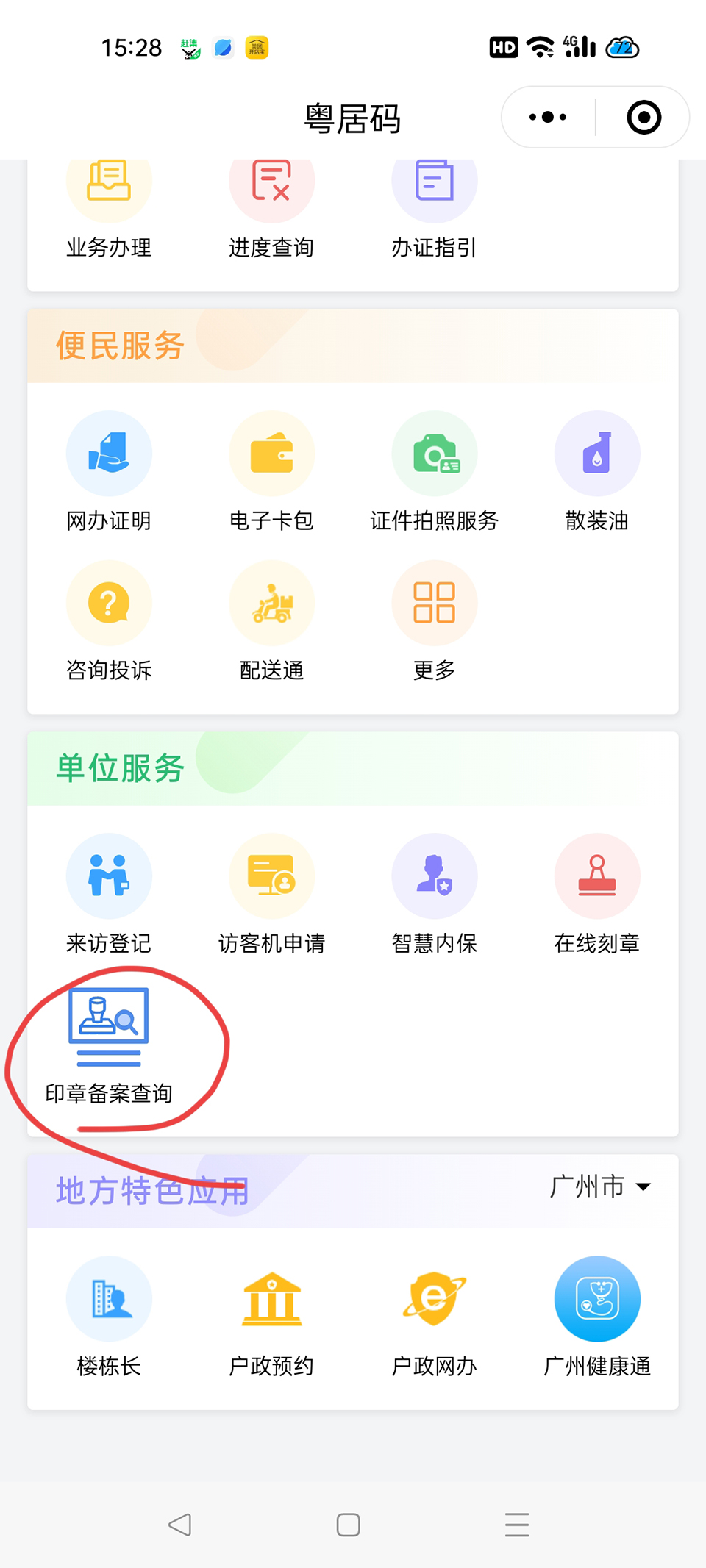The height and width of the screenshot is (1568, 706).
Task: Open 证件拍照服务
Action: click(434, 472)
